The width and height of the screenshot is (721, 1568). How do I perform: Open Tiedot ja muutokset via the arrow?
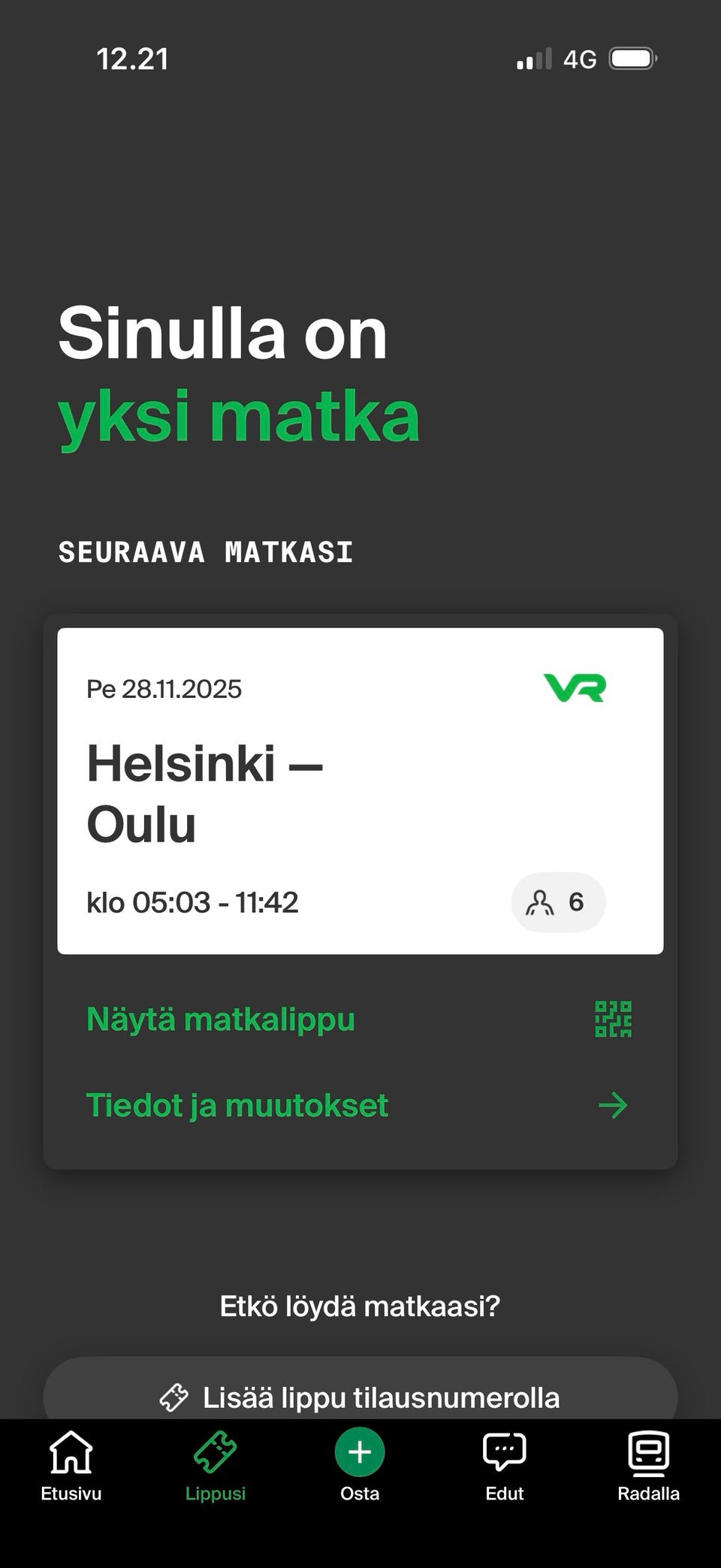coord(614,1105)
